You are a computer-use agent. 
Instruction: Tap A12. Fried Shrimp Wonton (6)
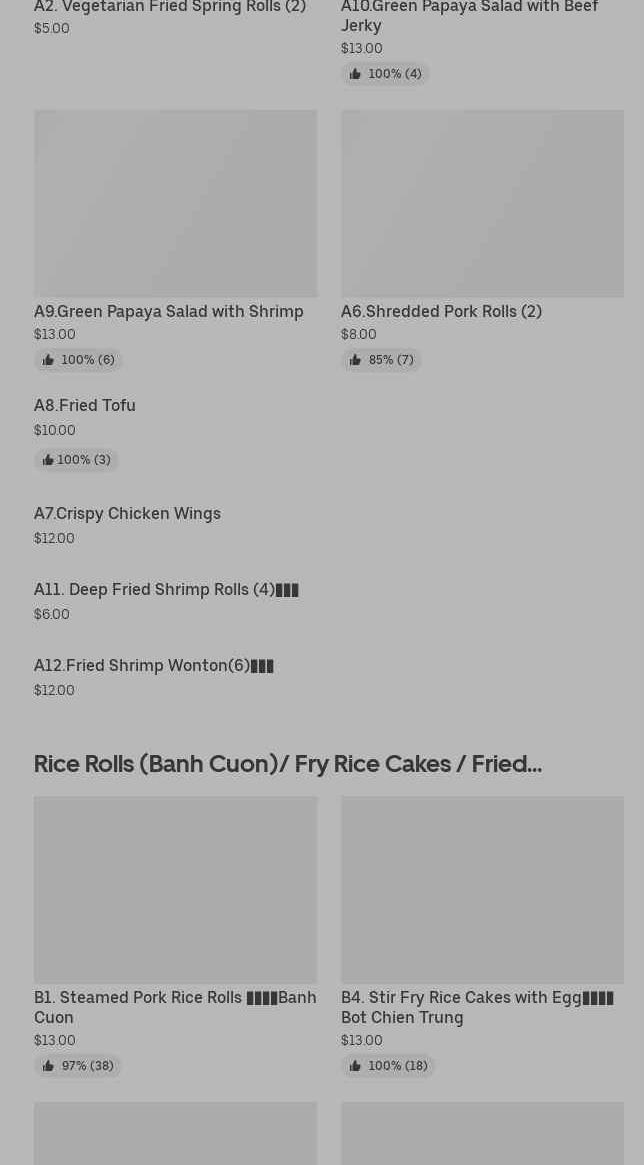[153, 666]
